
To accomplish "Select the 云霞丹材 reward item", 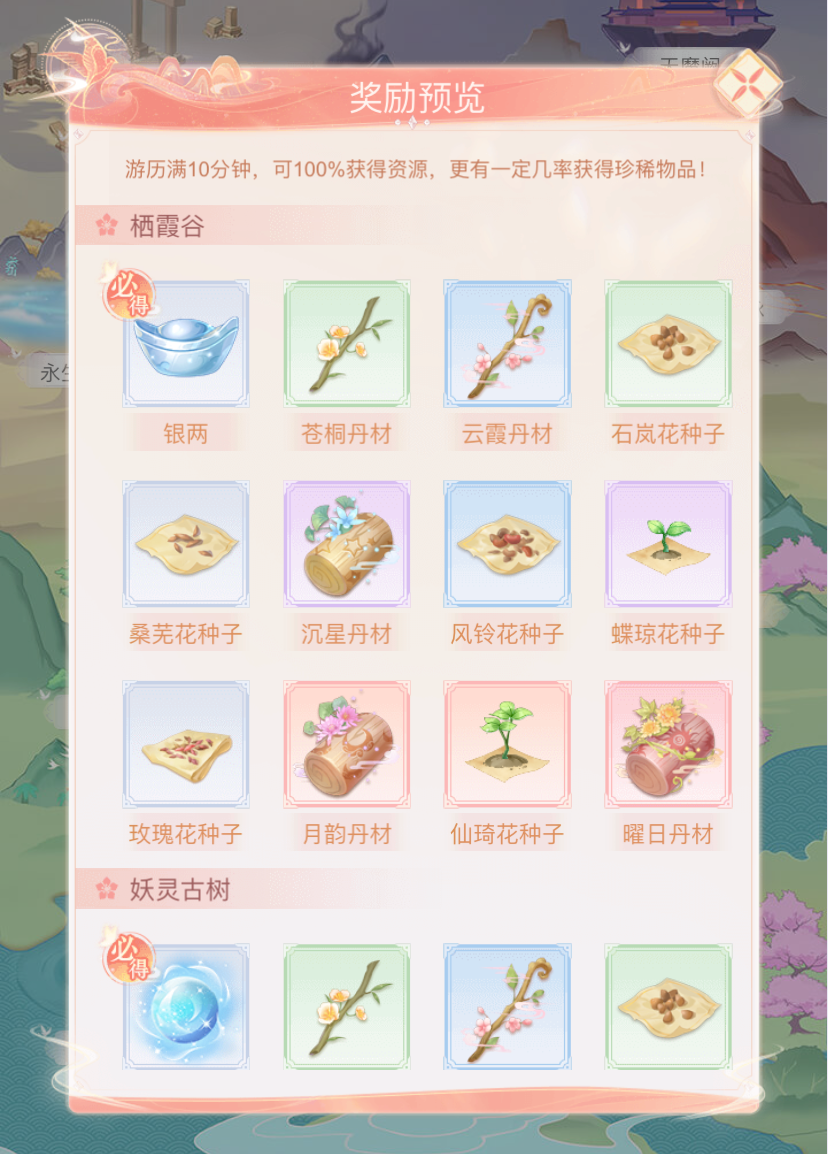I will tap(507, 343).
